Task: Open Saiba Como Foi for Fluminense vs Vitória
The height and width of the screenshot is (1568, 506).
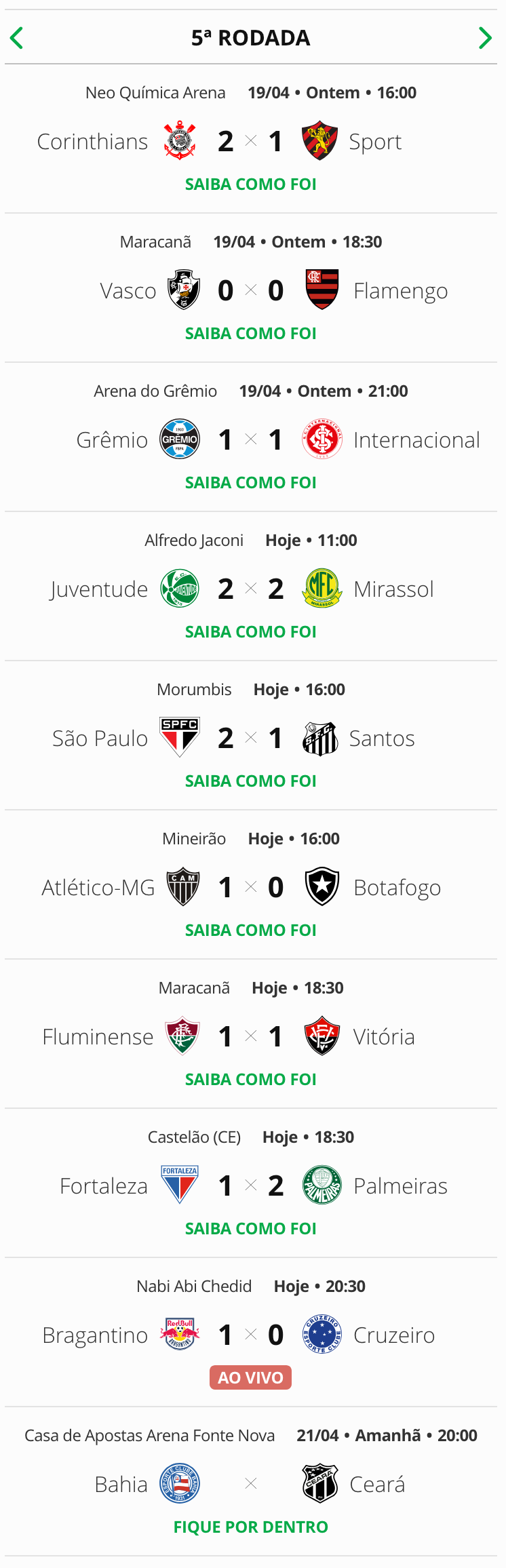Action: coord(250,1080)
